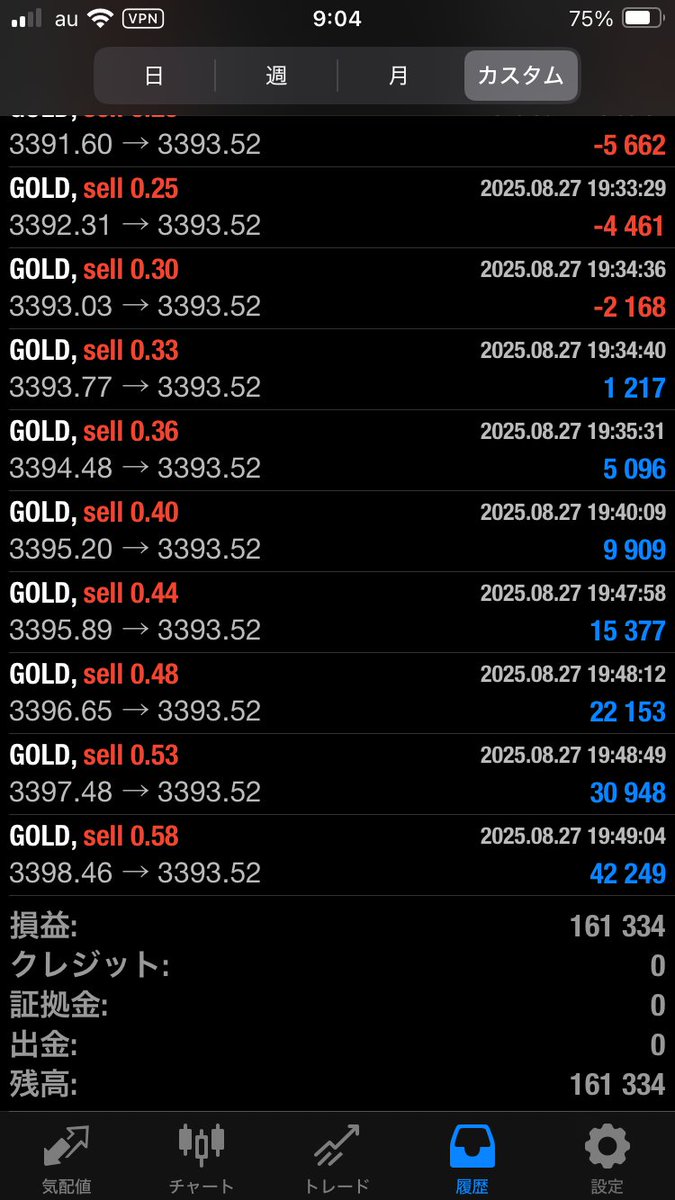675x1200 pixels.
Task: Switch to the トレード trade tab
Action: click(x=337, y=1158)
